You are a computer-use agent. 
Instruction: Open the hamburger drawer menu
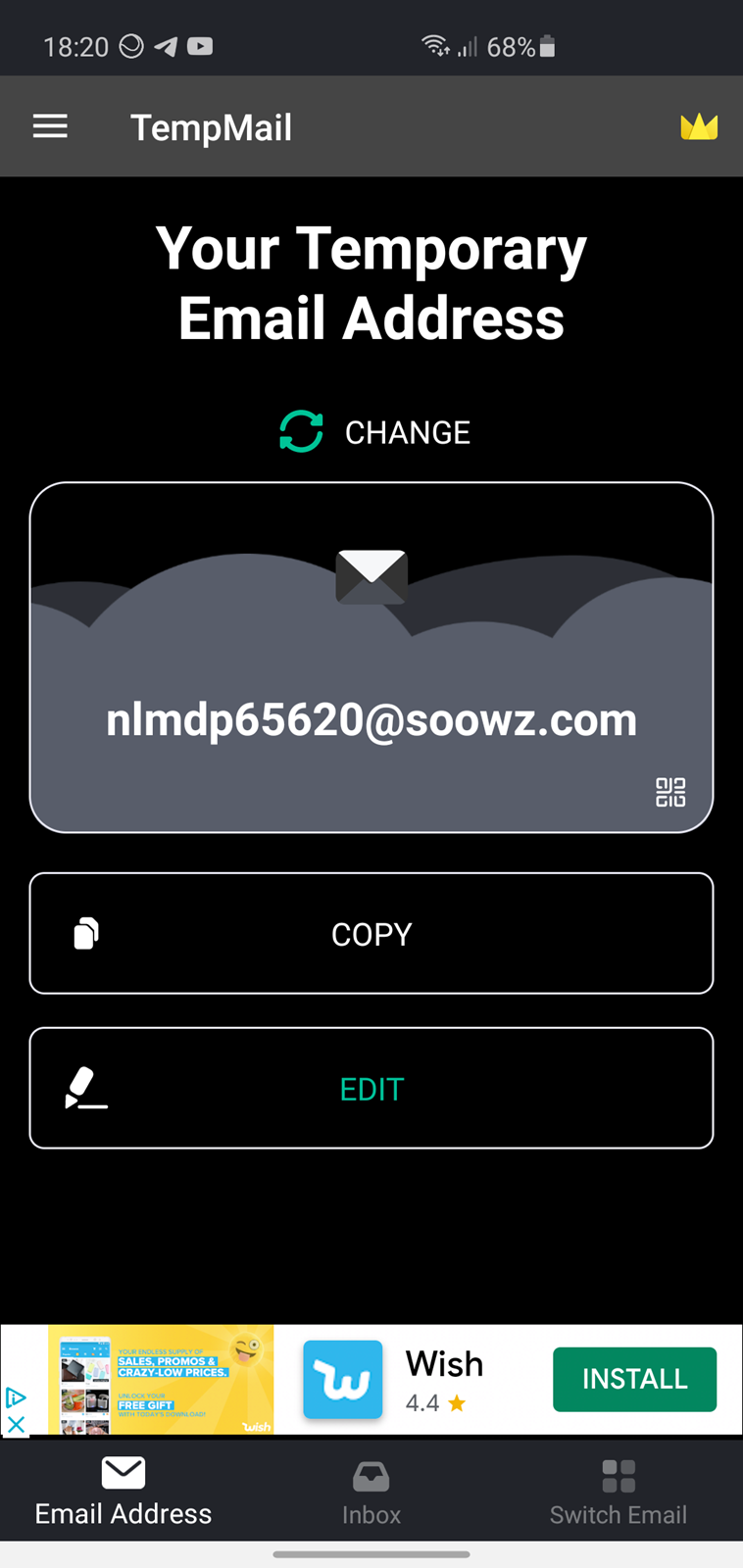(50, 126)
